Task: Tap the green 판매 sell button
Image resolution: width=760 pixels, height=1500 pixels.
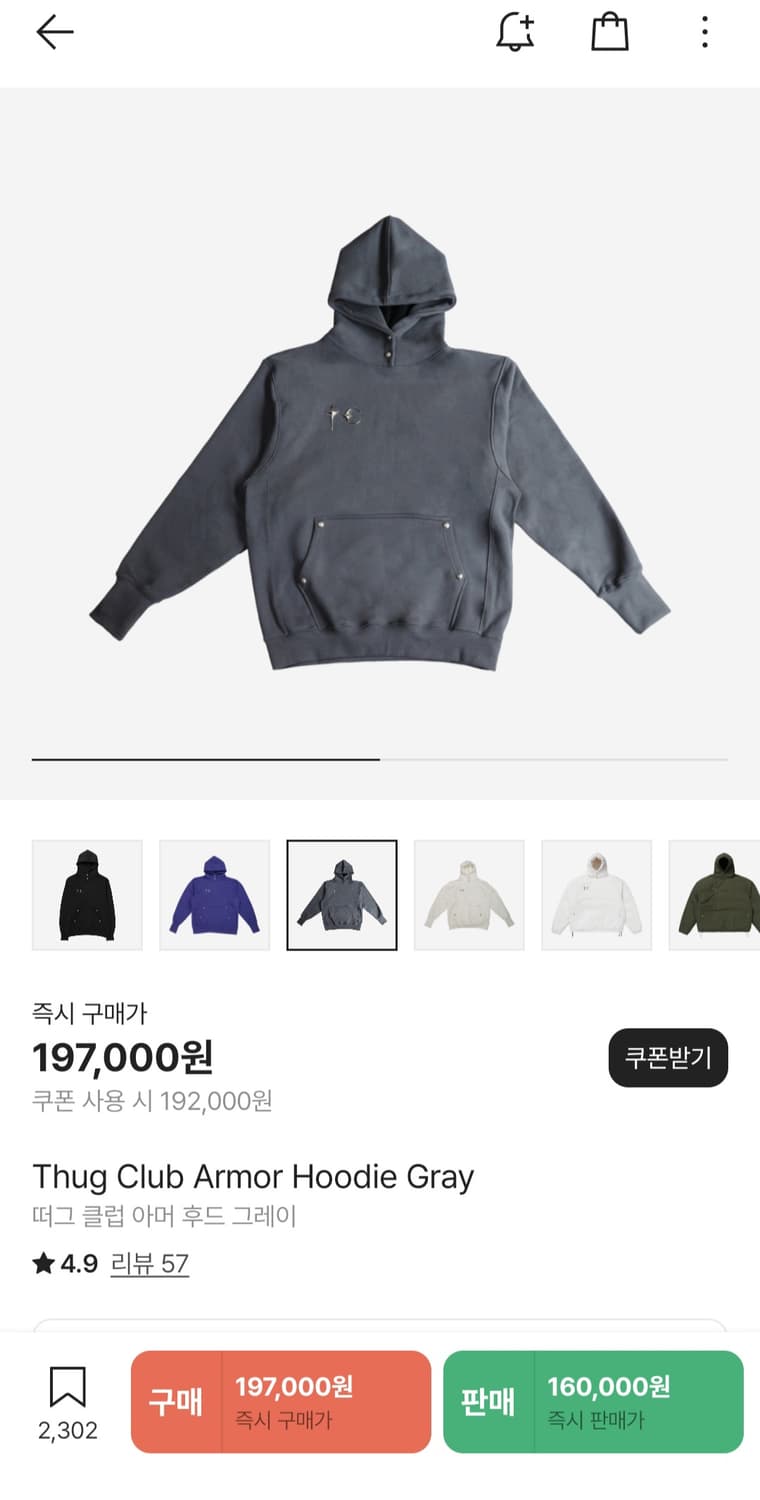Action: coord(592,1400)
